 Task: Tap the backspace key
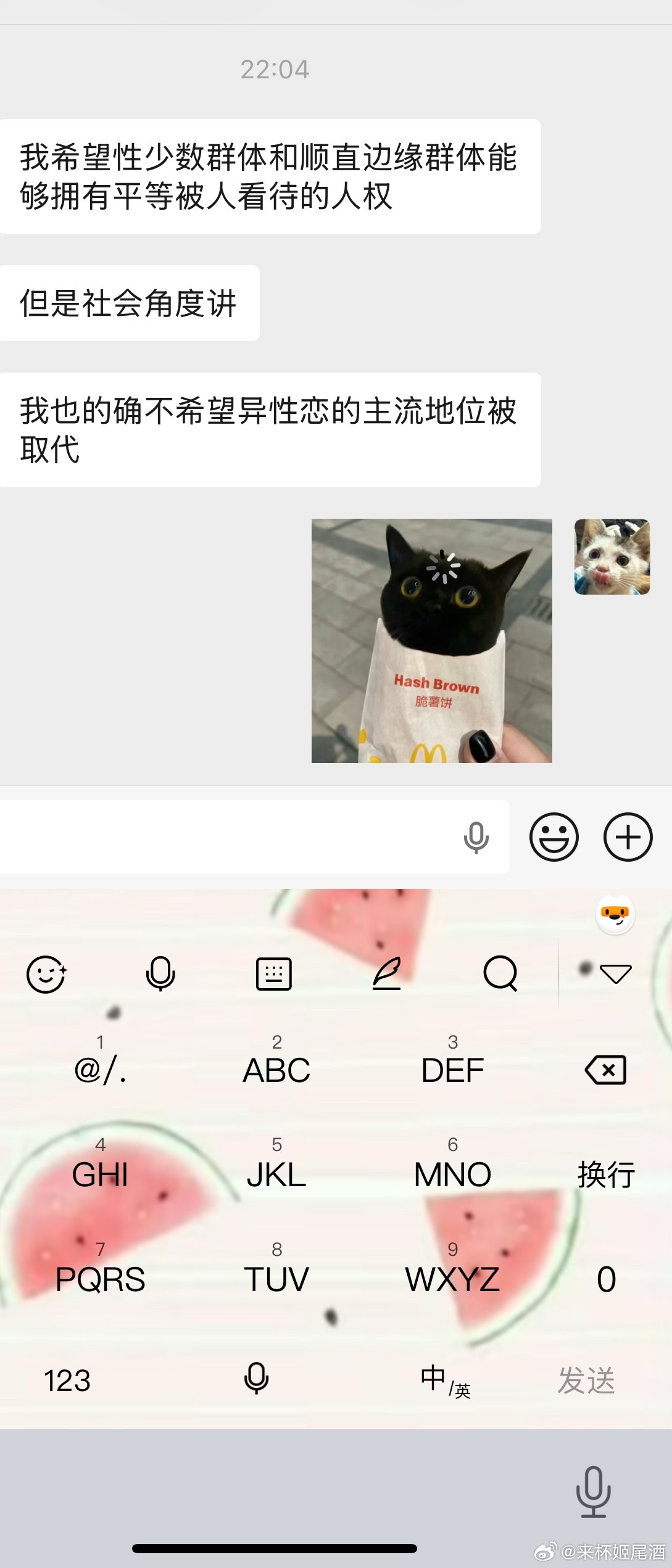pos(605,1070)
